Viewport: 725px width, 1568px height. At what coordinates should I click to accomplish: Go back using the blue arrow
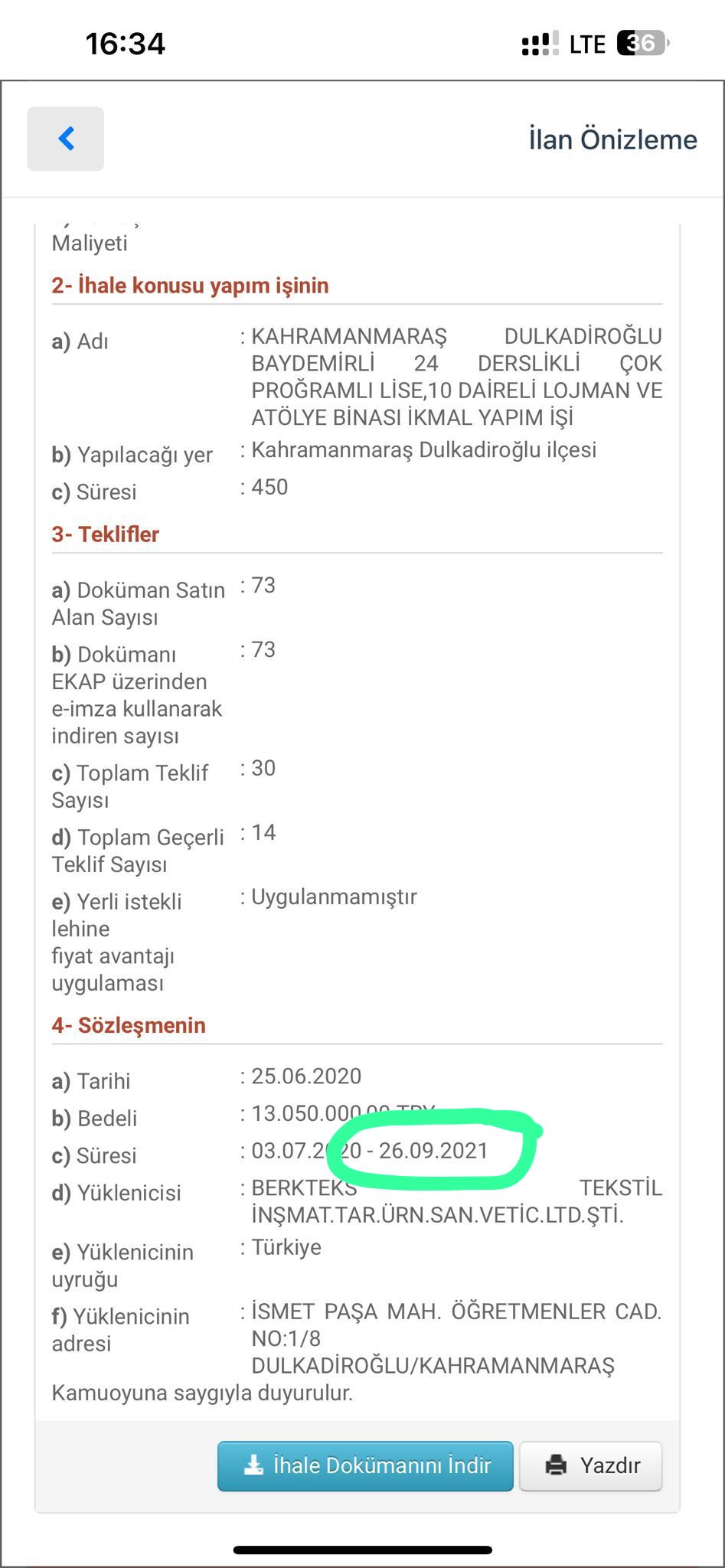click(x=66, y=139)
